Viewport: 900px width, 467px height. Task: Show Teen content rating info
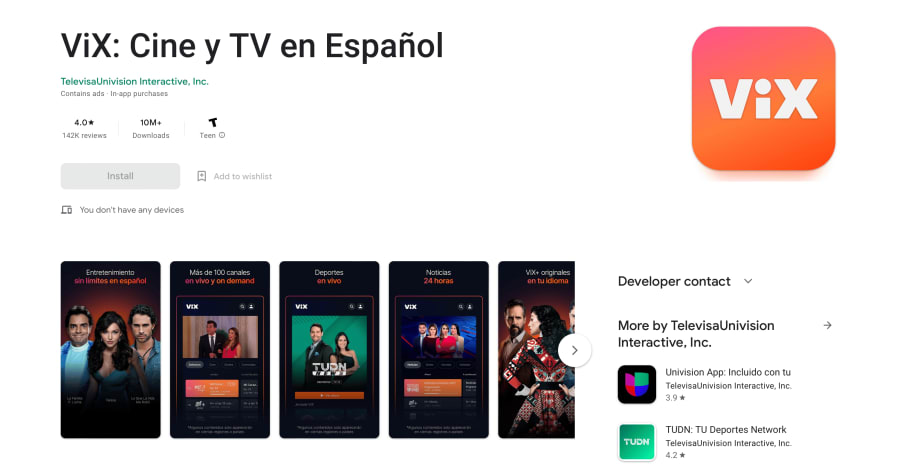[x=222, y=135]
